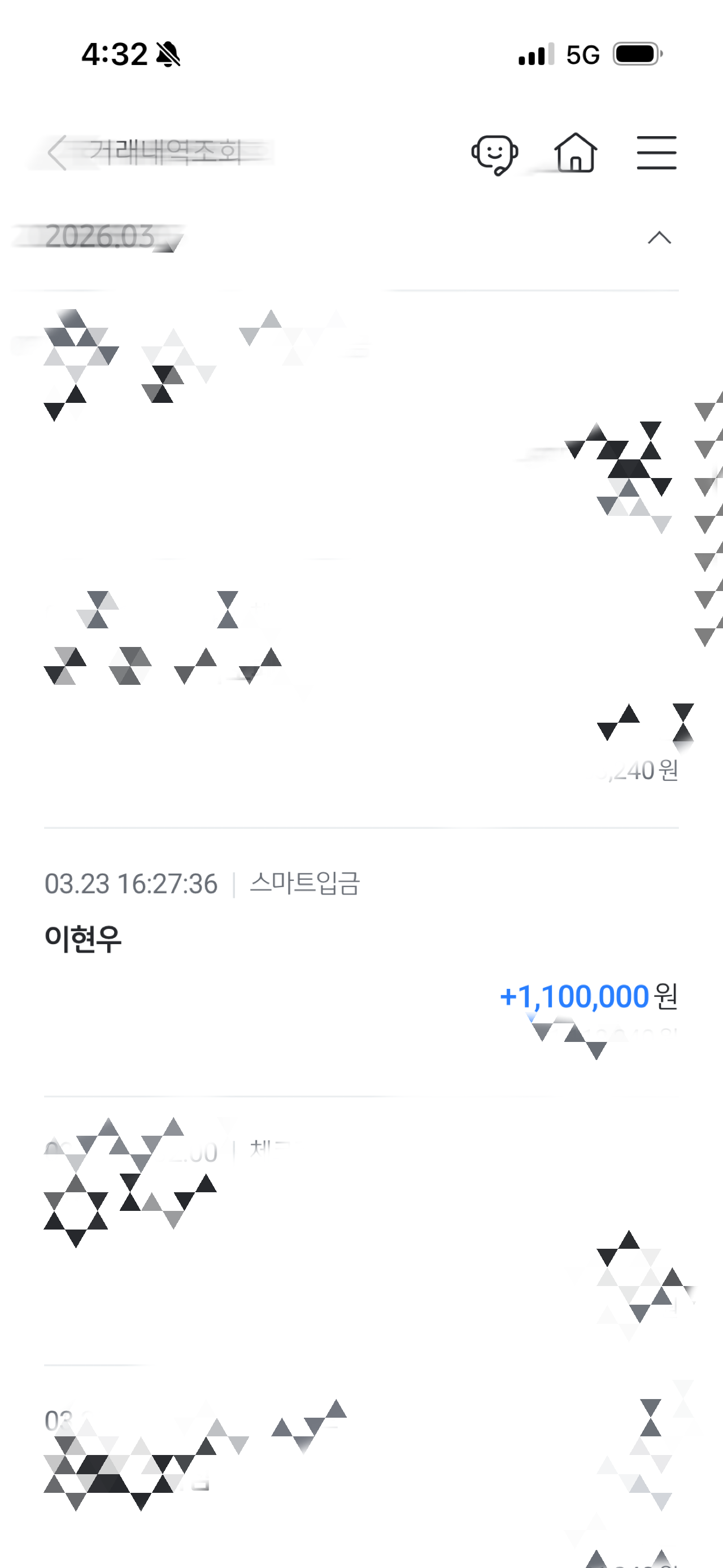Go back from the 거래내역조회 screen
This screenshot has width=723, height=1568.
click(x=57, y=152)
